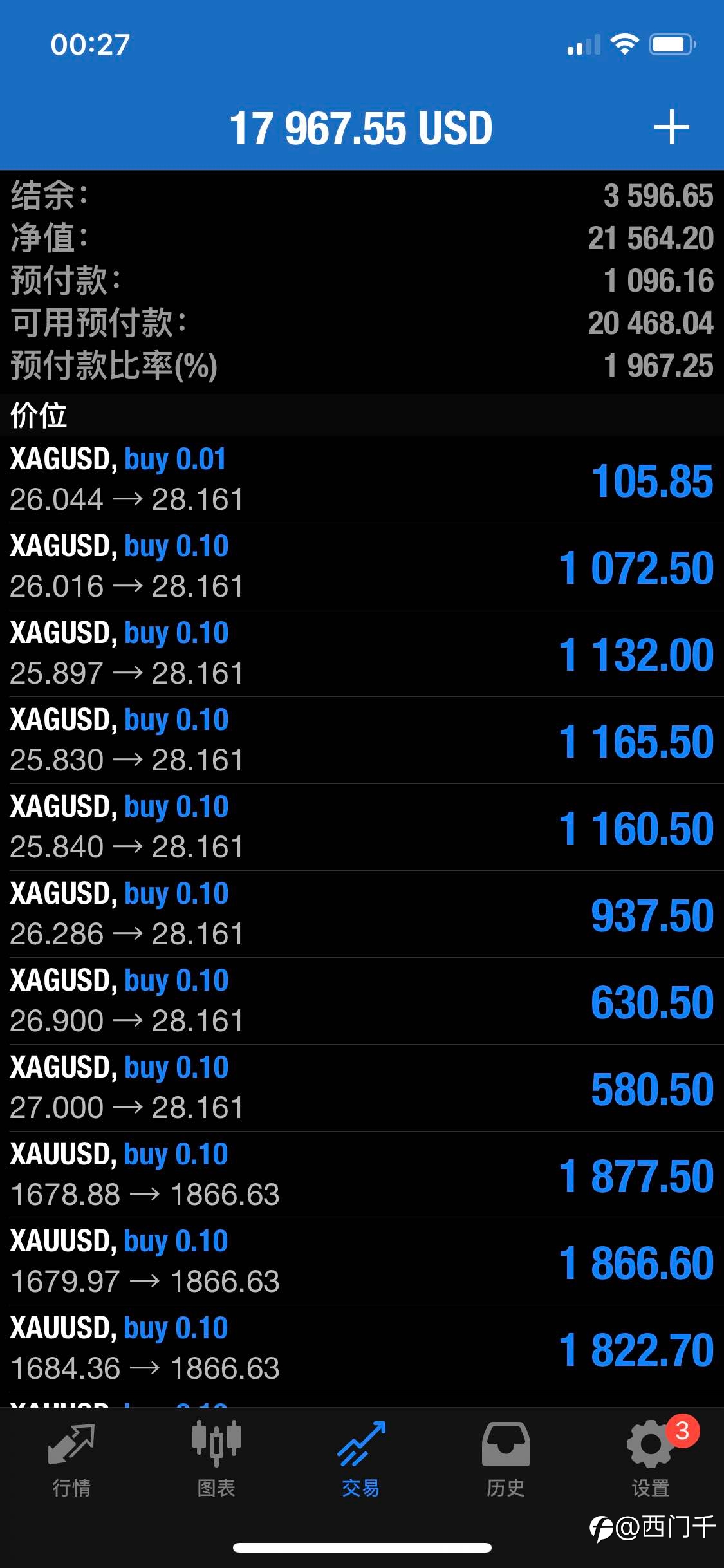Image resolution: width=724 pixels, height=1568 pixels.
Task: Select the XAUUSD position opened at 1679.97
Action: coord(362,1262)
